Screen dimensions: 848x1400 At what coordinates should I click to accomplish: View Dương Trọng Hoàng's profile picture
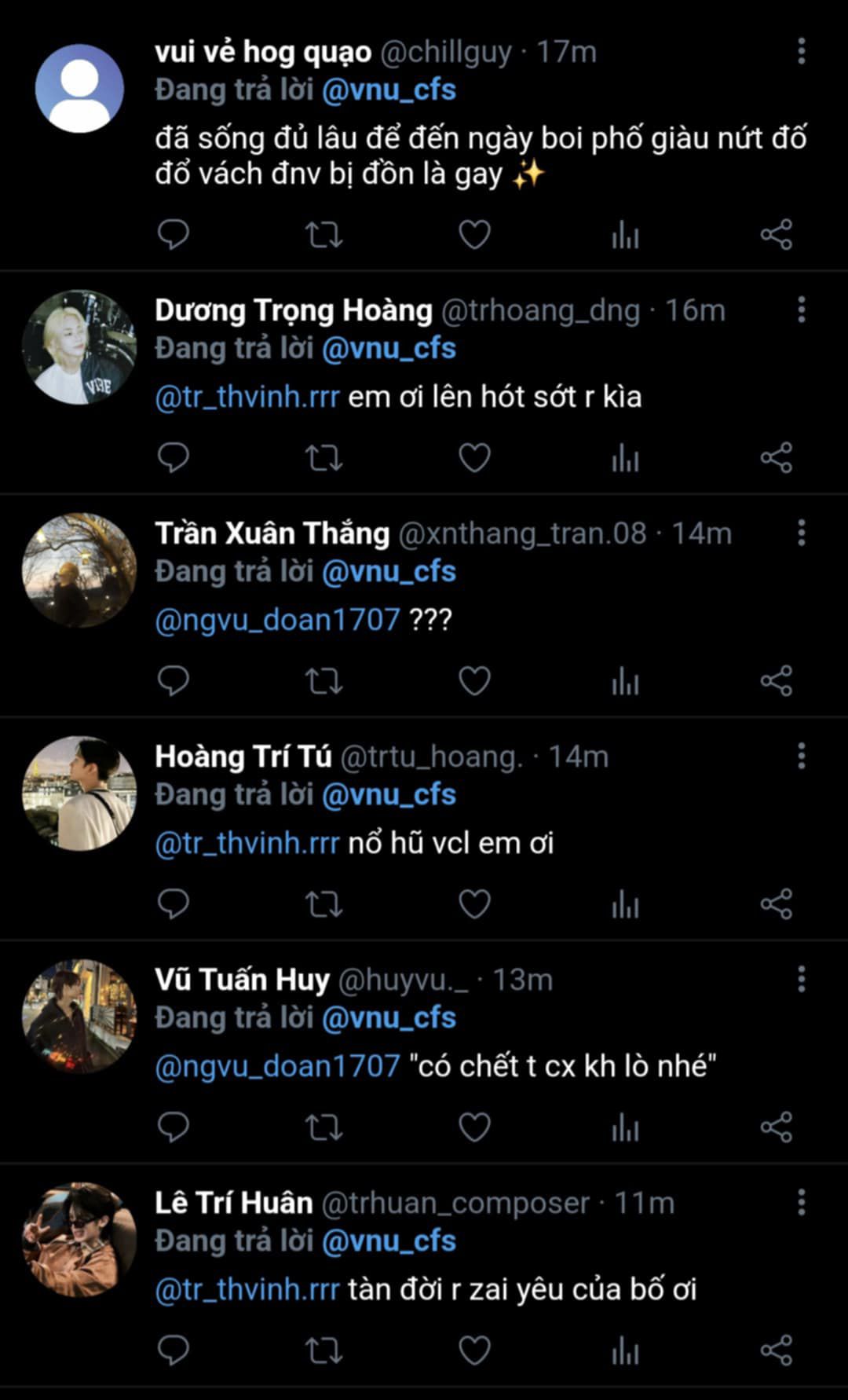79,346
